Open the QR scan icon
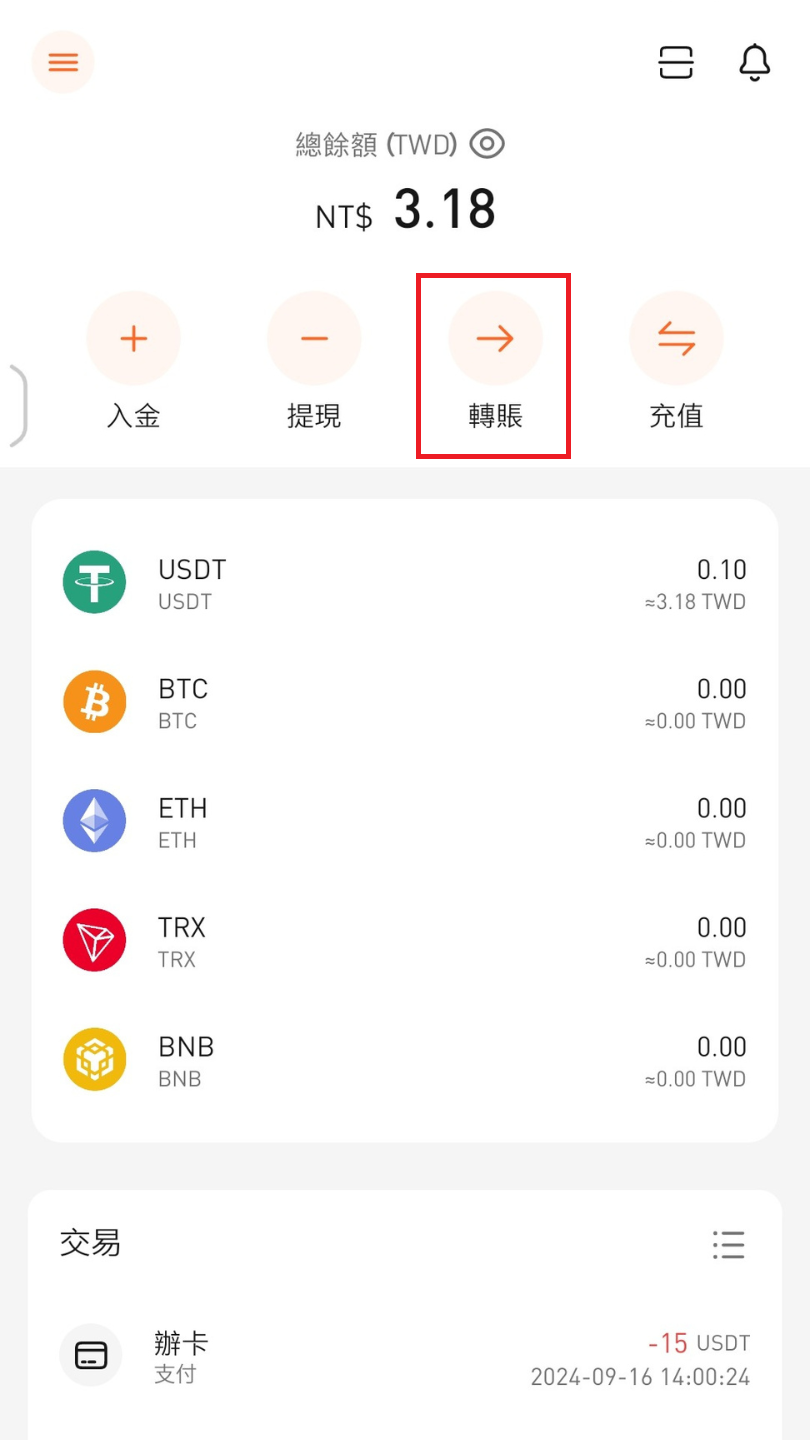 click(x=676, y=62)
